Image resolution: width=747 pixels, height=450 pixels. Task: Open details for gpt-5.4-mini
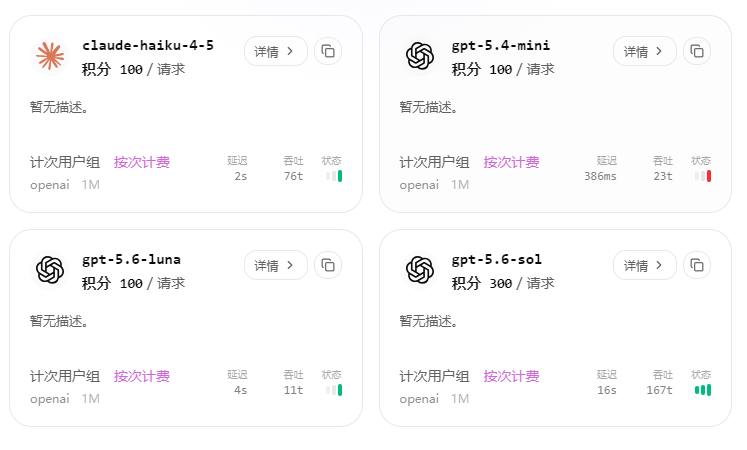645,51
